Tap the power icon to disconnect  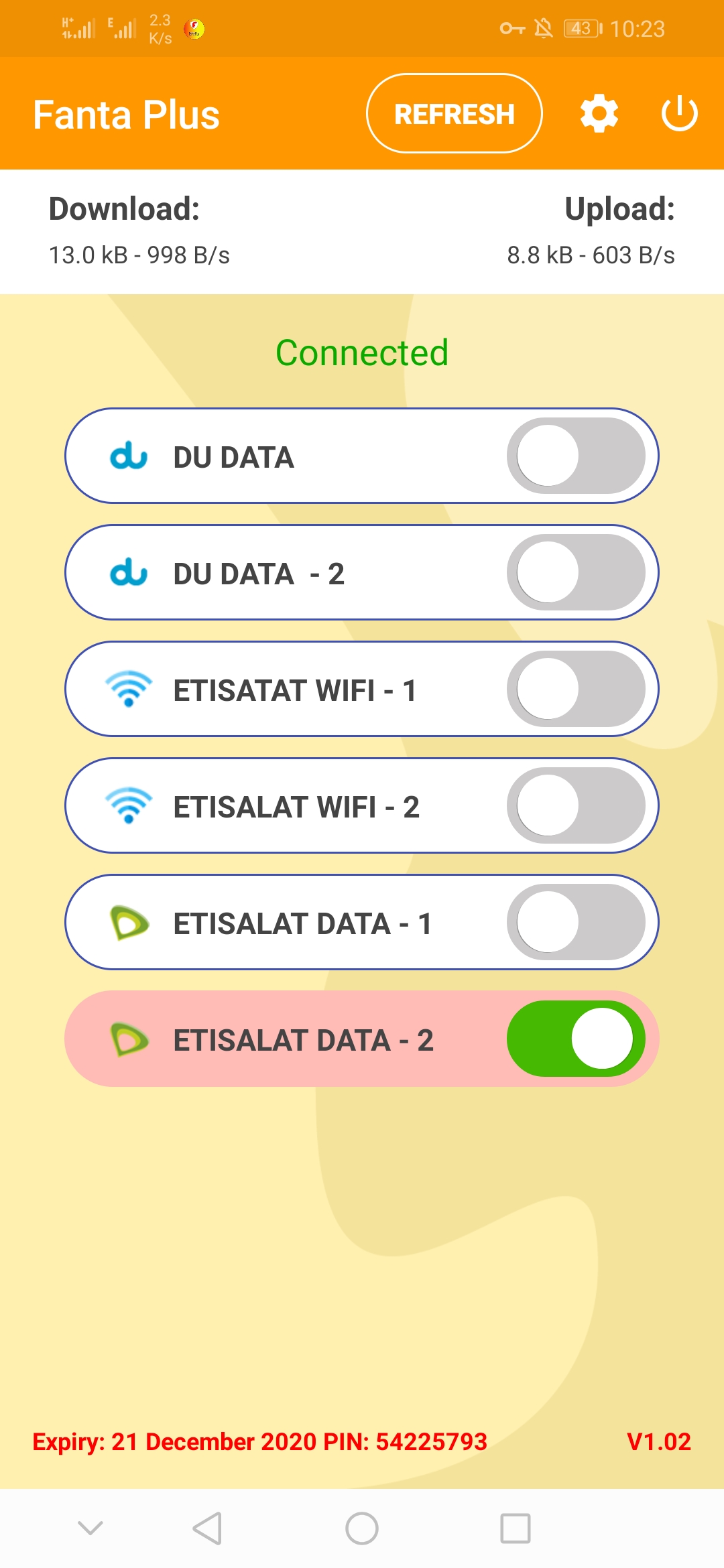coord(679,114)
